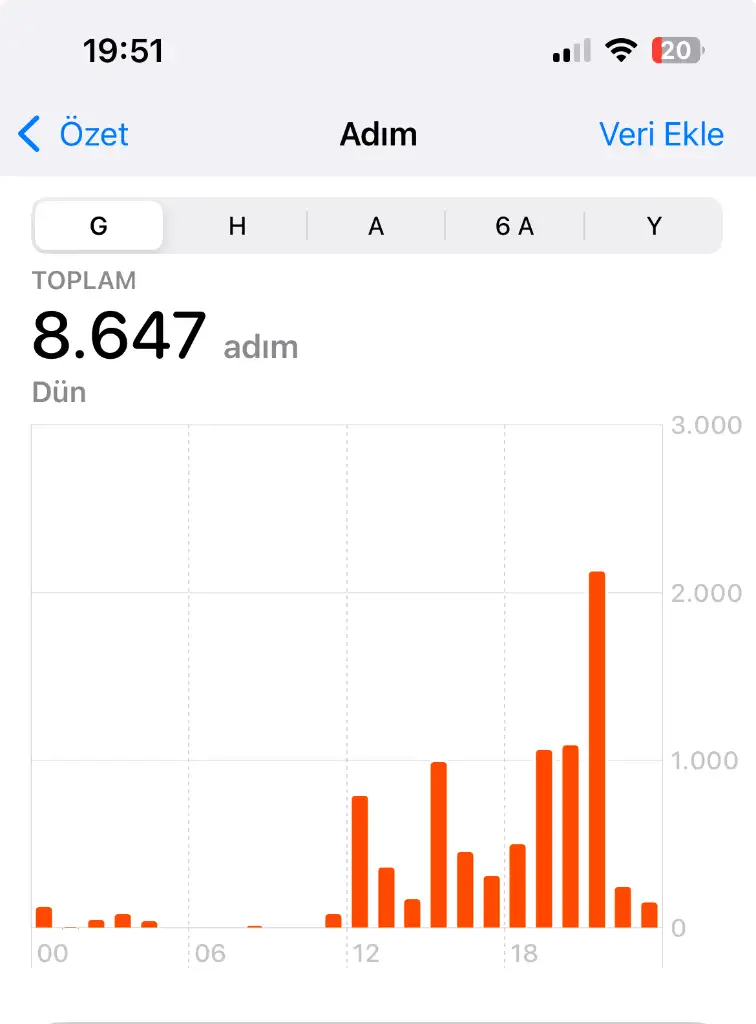The width and height of the screenshot is (756, 1024).
Task: Select the G daily view
Action: [x=99, y=226]
